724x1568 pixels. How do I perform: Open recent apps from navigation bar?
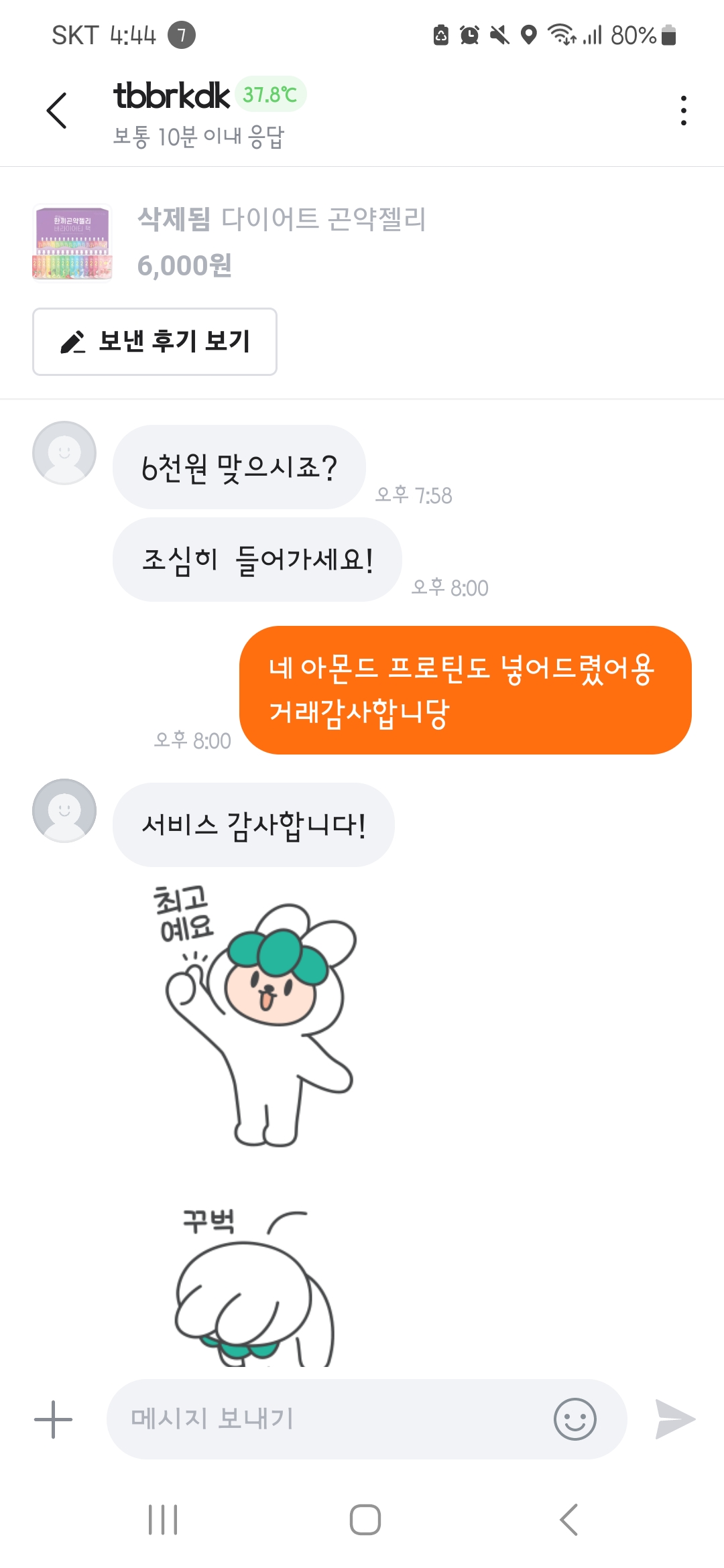point(163,1520)
